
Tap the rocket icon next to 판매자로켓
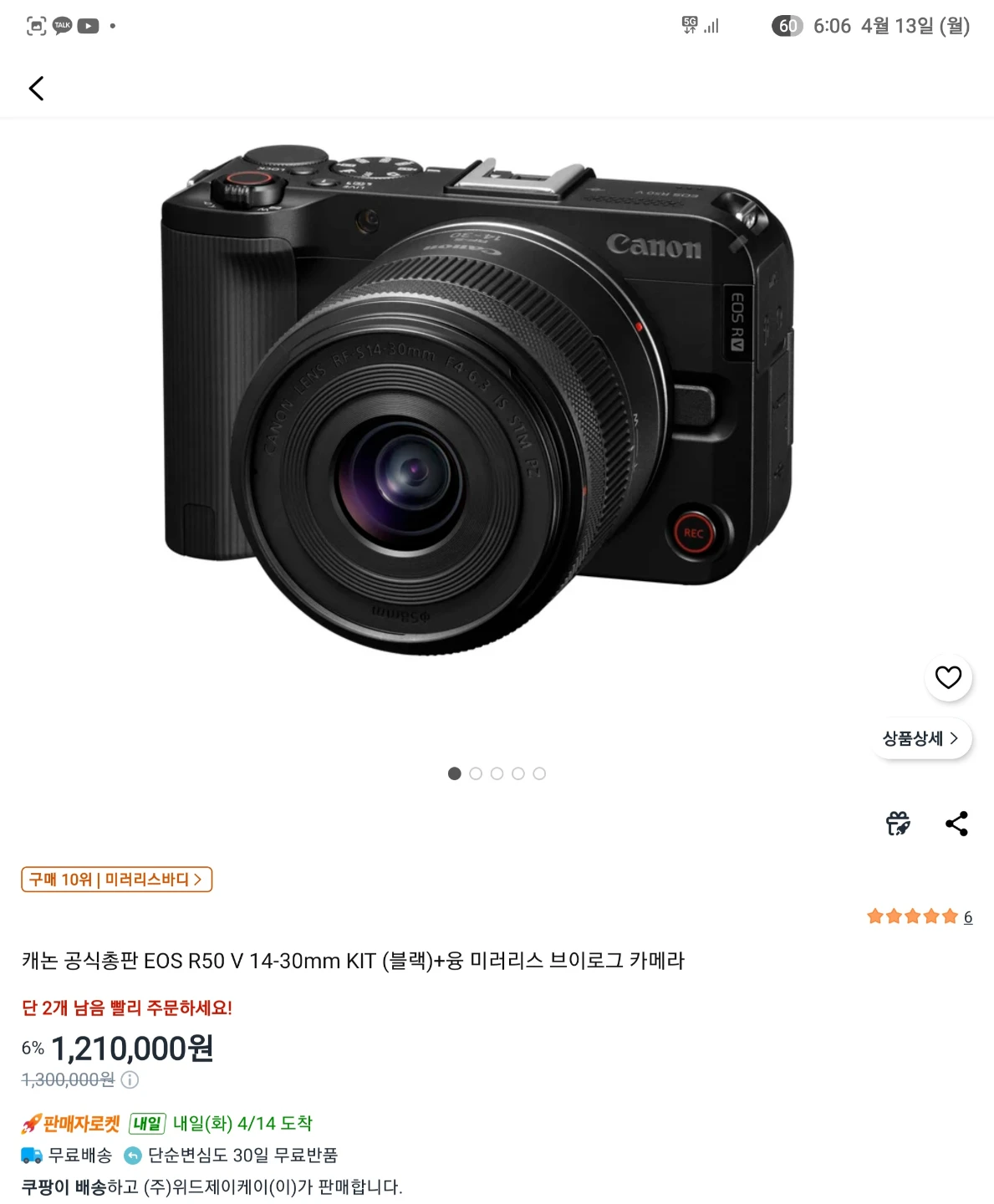coord(31,1124)
